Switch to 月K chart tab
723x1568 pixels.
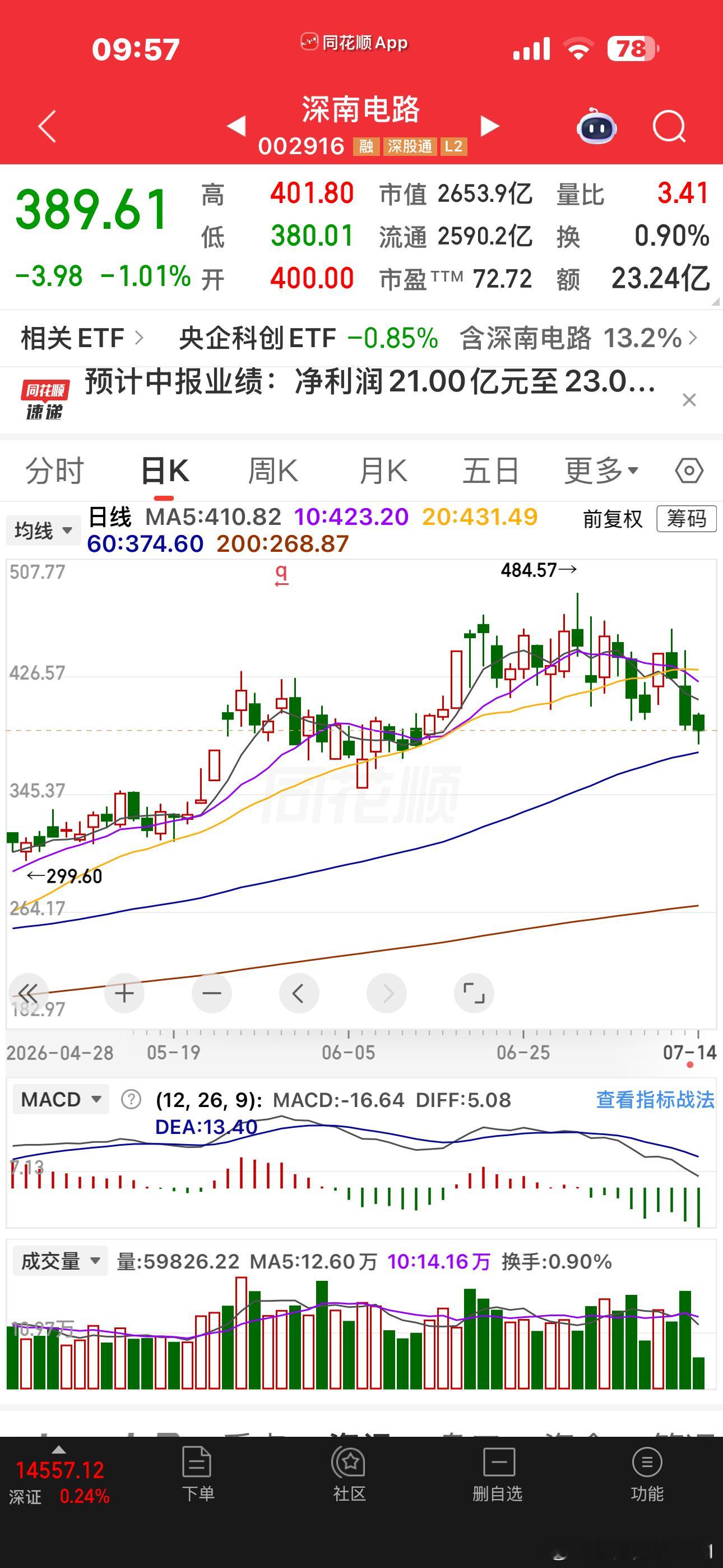(383, 471)
